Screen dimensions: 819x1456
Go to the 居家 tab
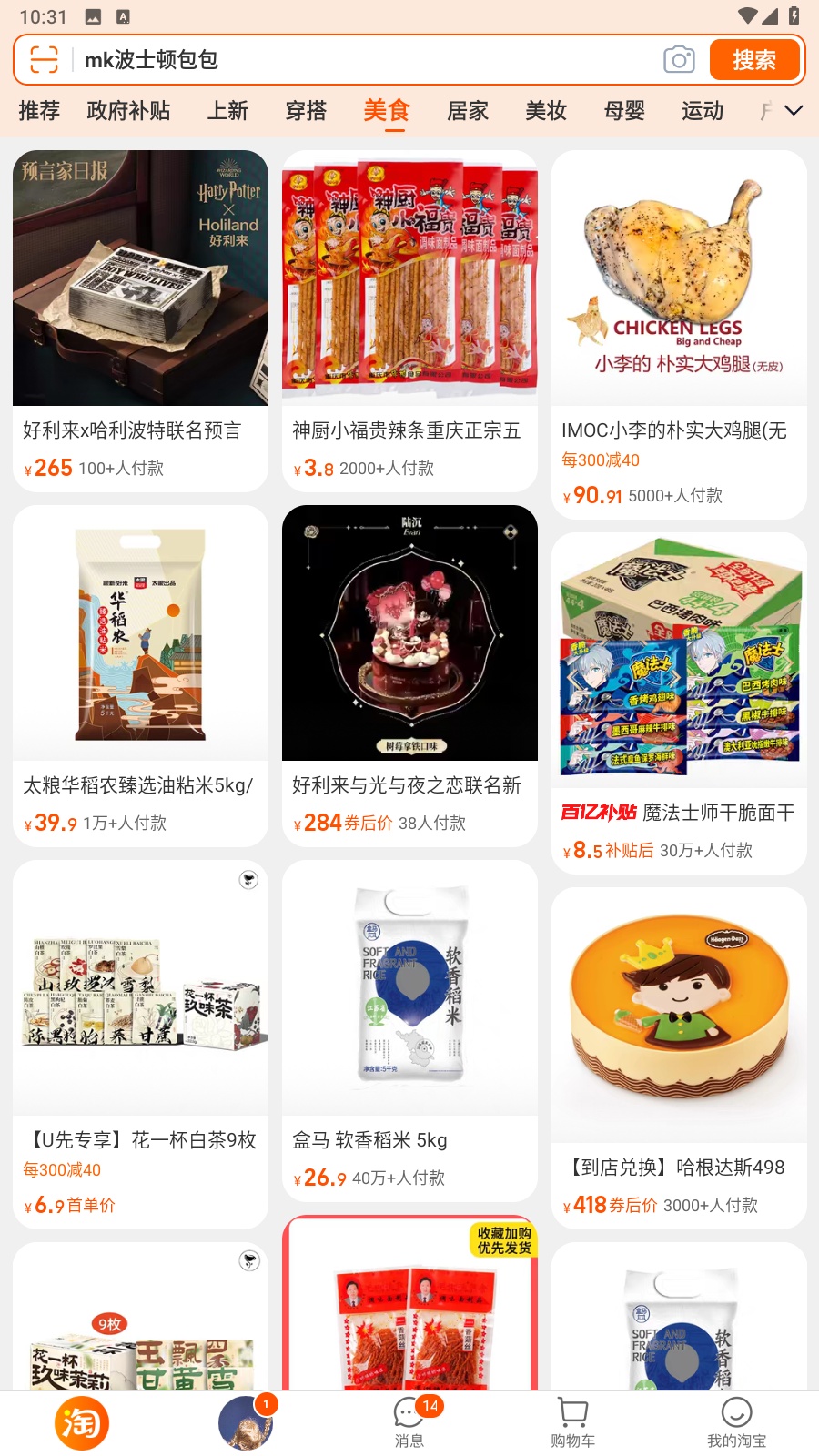coord(468,111)
